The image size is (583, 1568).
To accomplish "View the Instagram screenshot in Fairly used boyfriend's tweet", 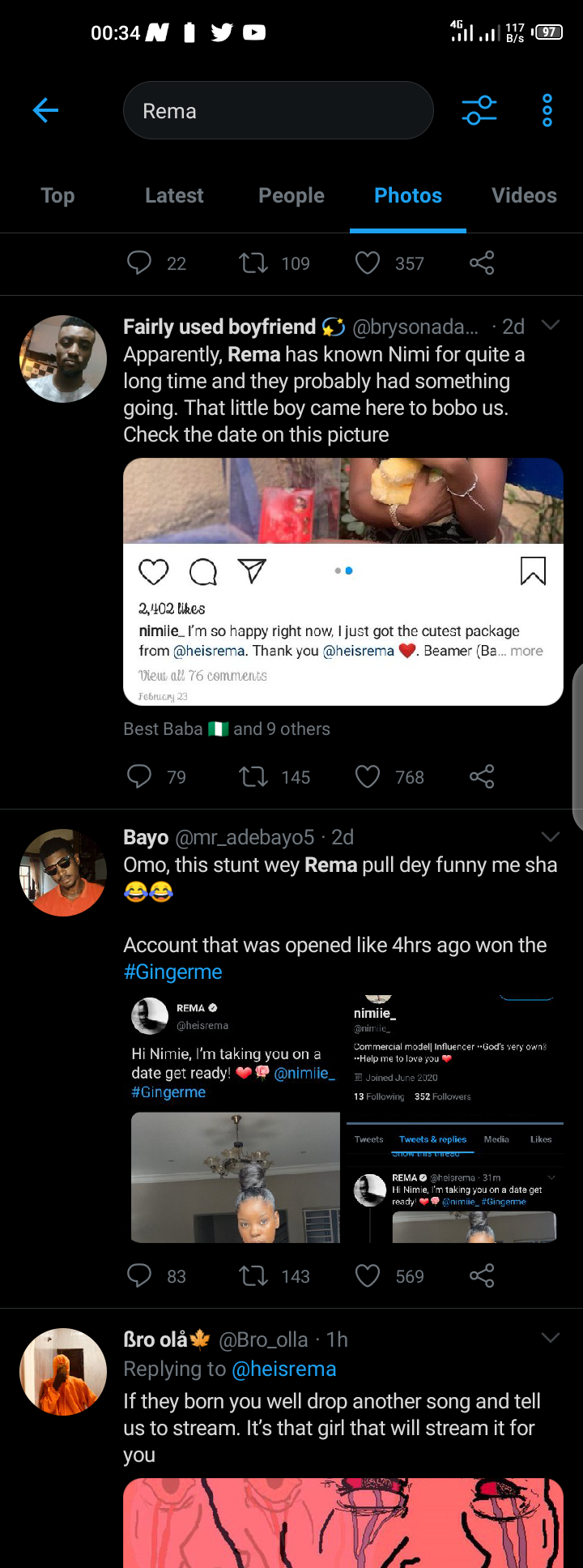I will coord(343,581).
